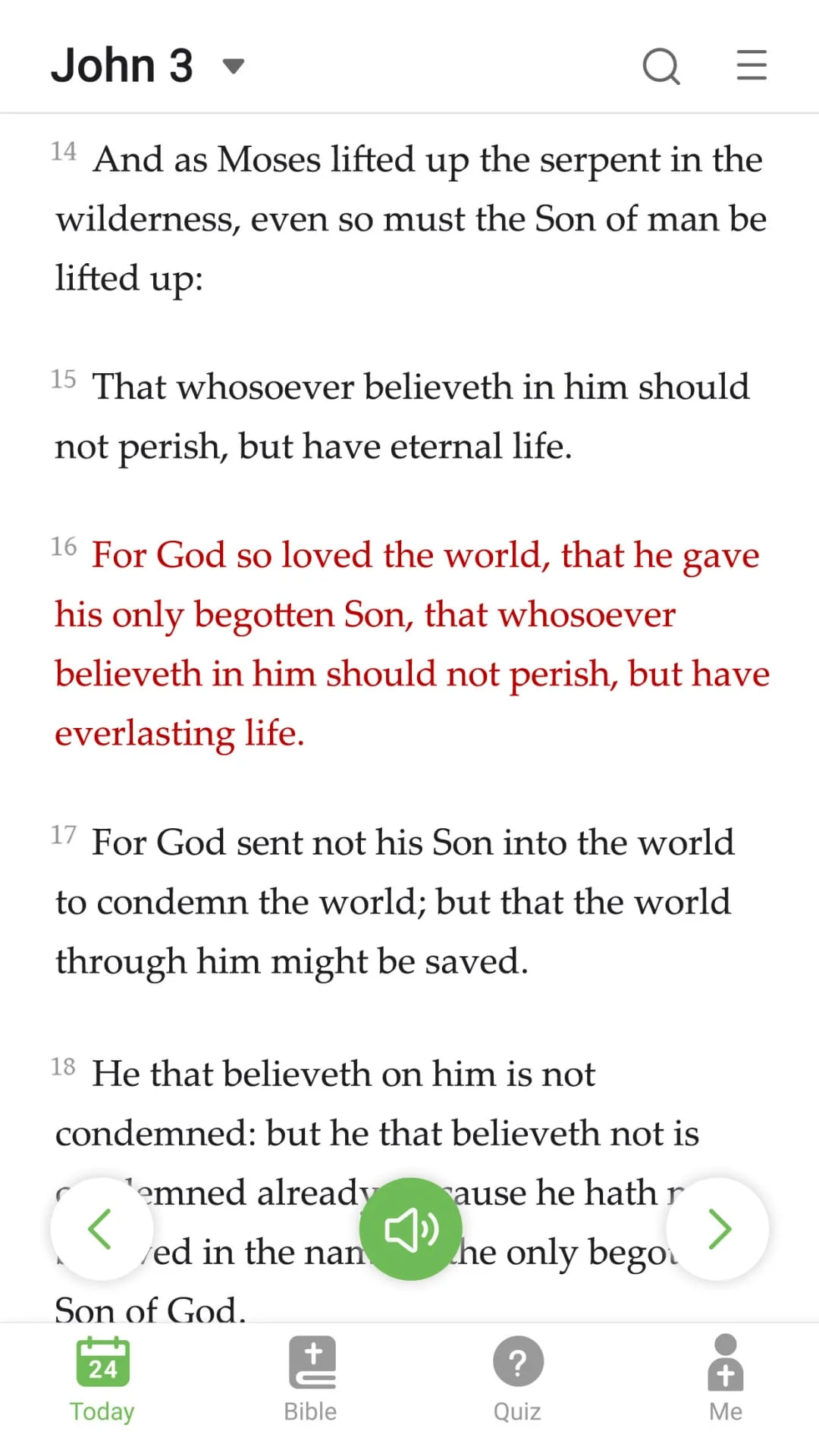Switch to the Quiz tab
The height and width of the screenshot is (1456, 819).
(x=517, y=1380)
